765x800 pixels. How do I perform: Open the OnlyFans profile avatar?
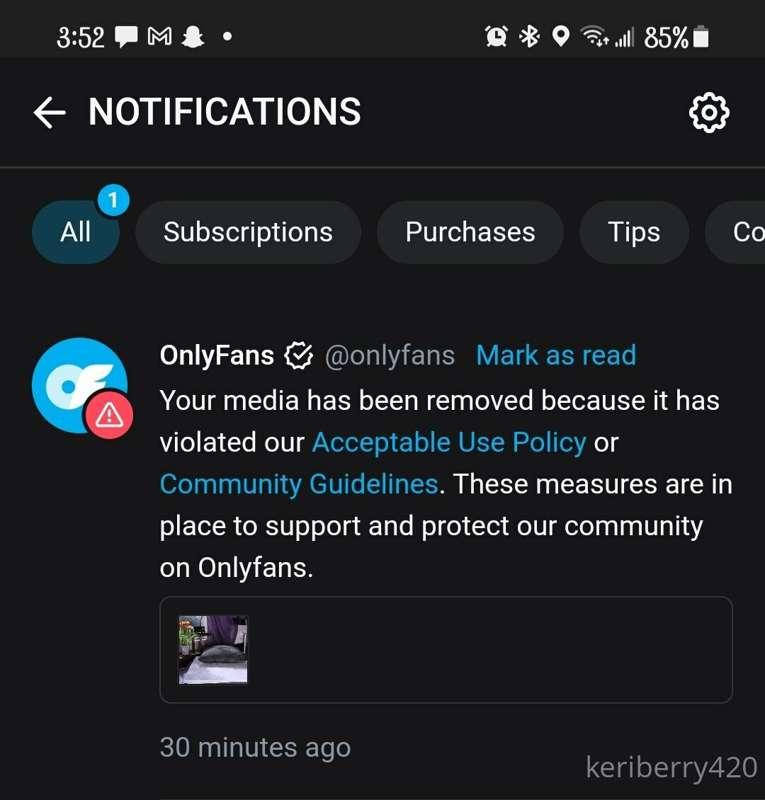click(80, 387)
